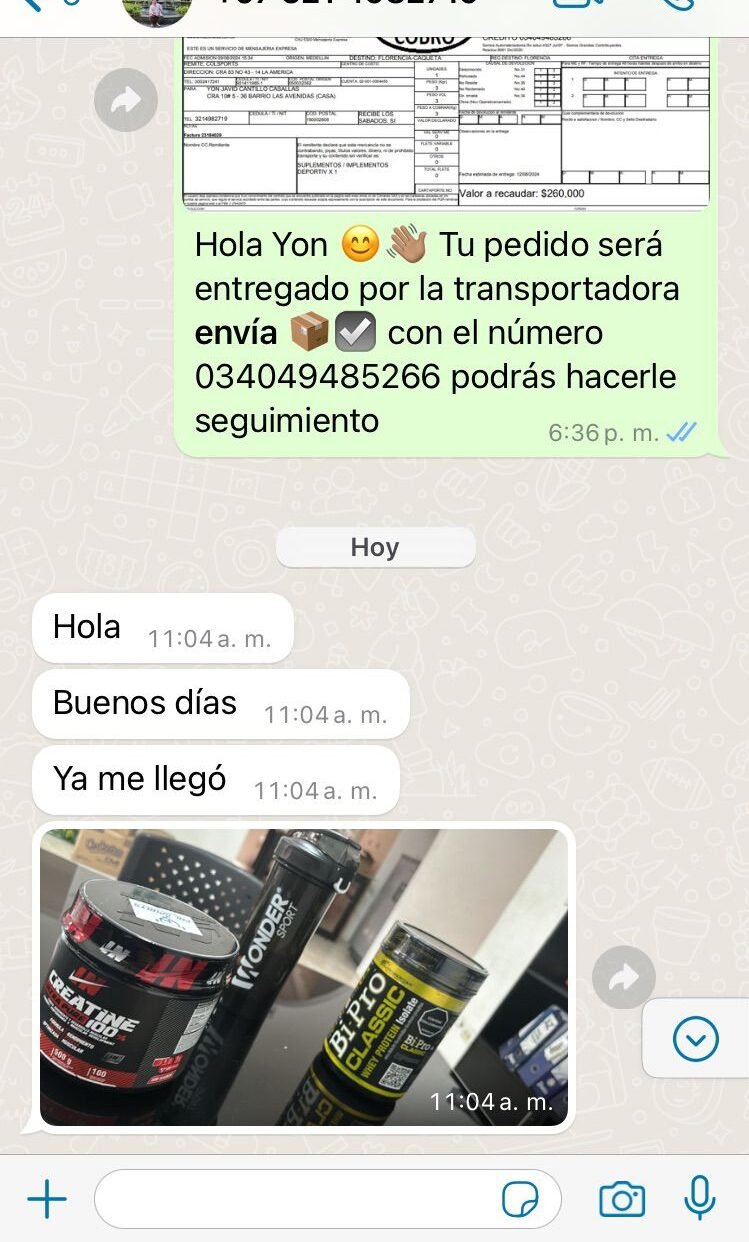Call tracking number 034049485266 in the message
This screenshot has height=1242, width=749.
[x=318, y=377]
